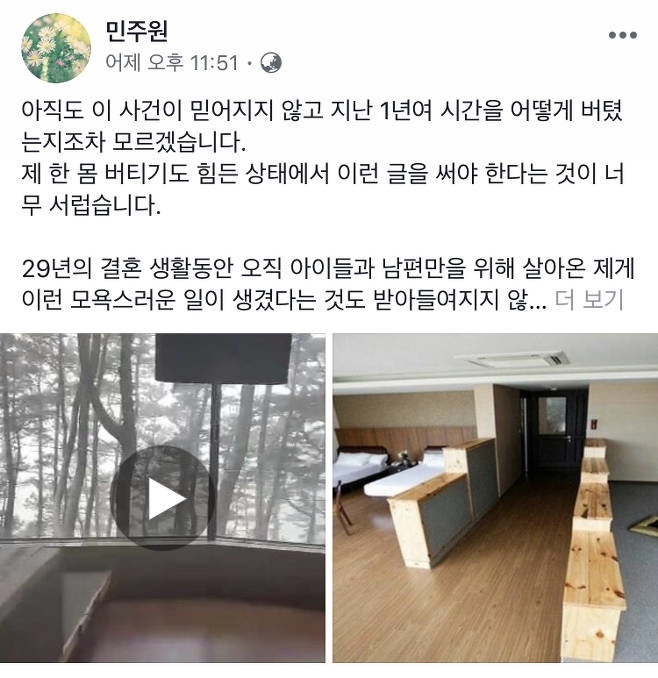Open the room photo with wooden benches

click(495, 497)
